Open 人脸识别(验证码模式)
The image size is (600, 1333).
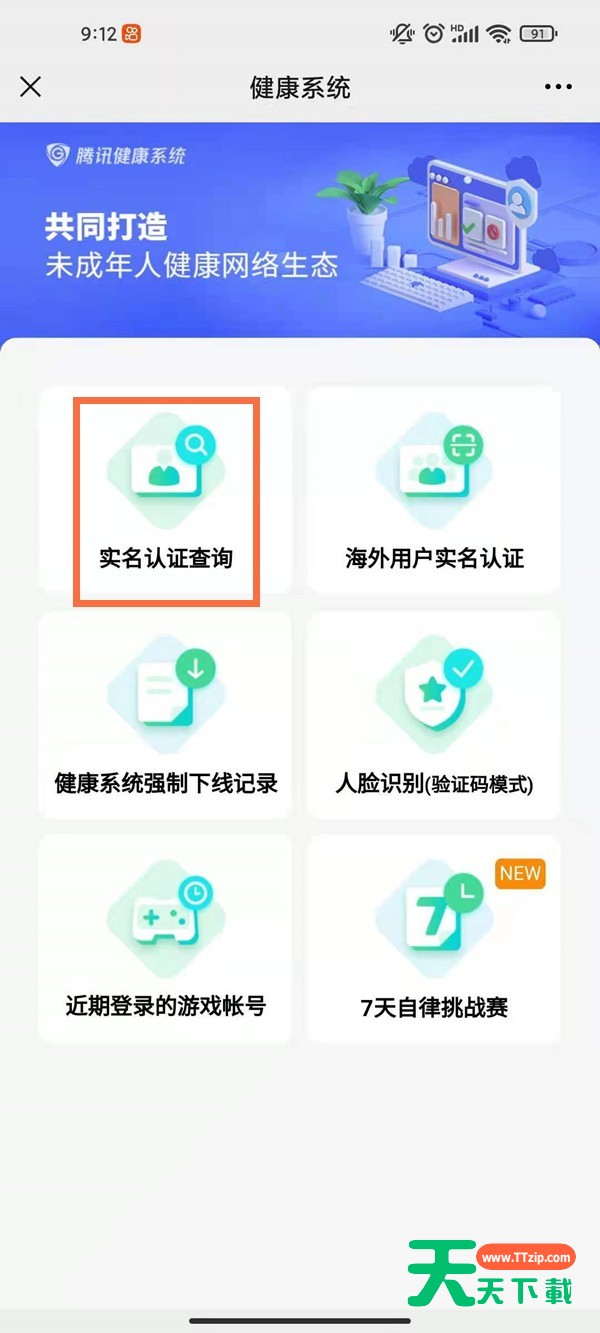pyautogui.click(x=434, y=716)
